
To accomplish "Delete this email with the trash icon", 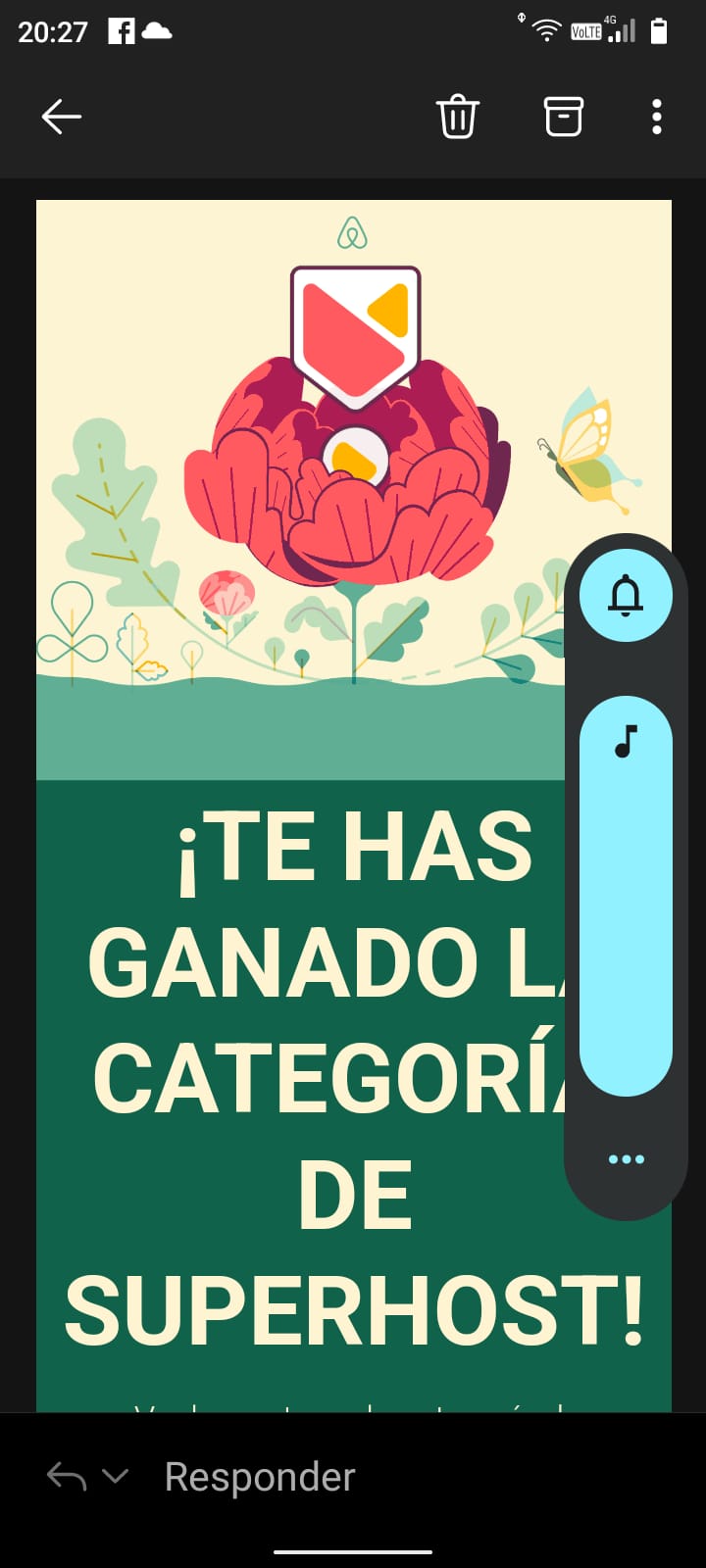I will pos(457,117).
